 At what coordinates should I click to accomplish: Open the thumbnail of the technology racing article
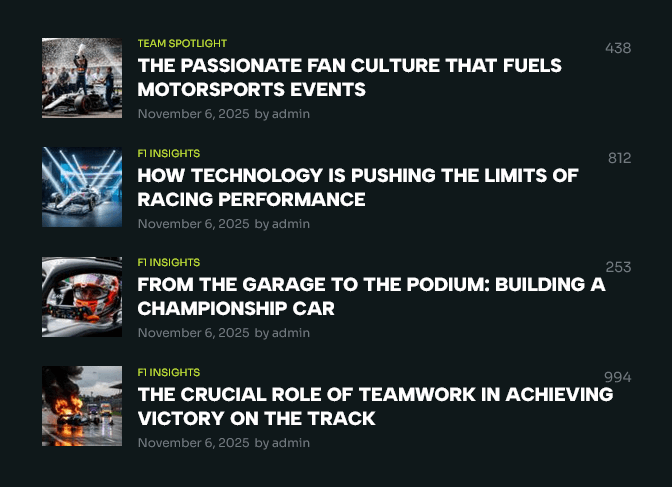82,187
